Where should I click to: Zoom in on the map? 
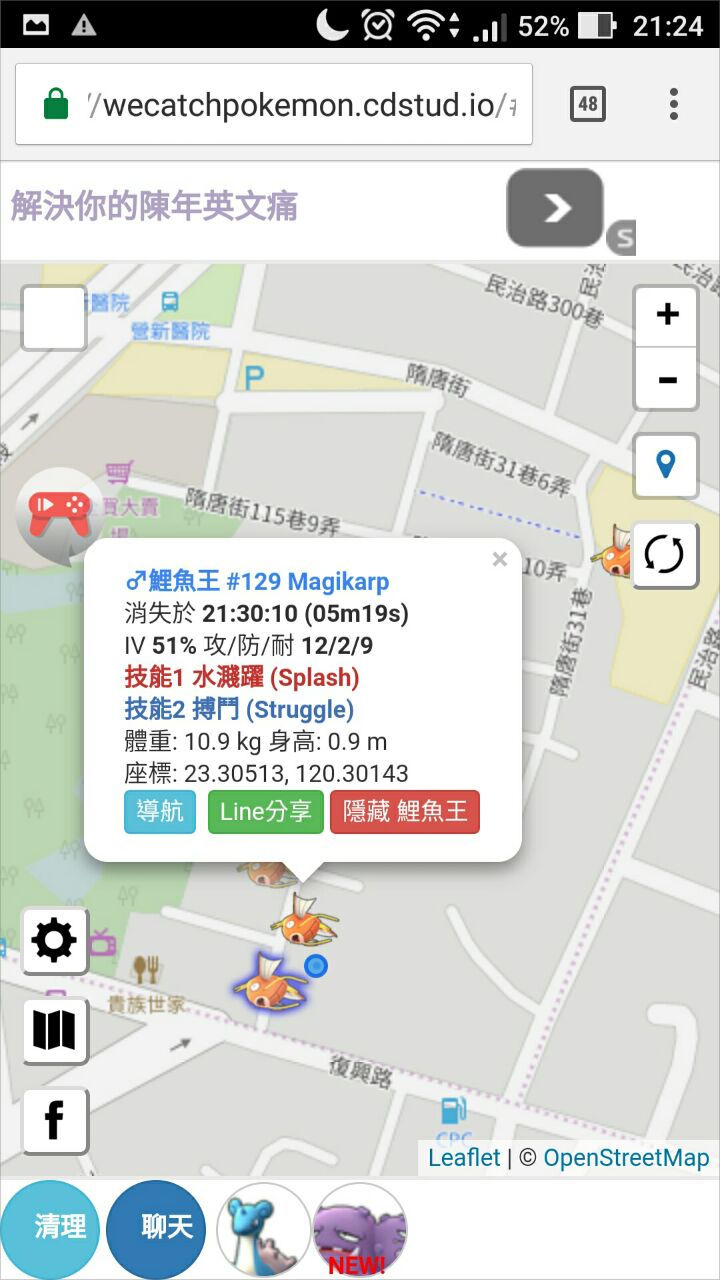point(666,315)
